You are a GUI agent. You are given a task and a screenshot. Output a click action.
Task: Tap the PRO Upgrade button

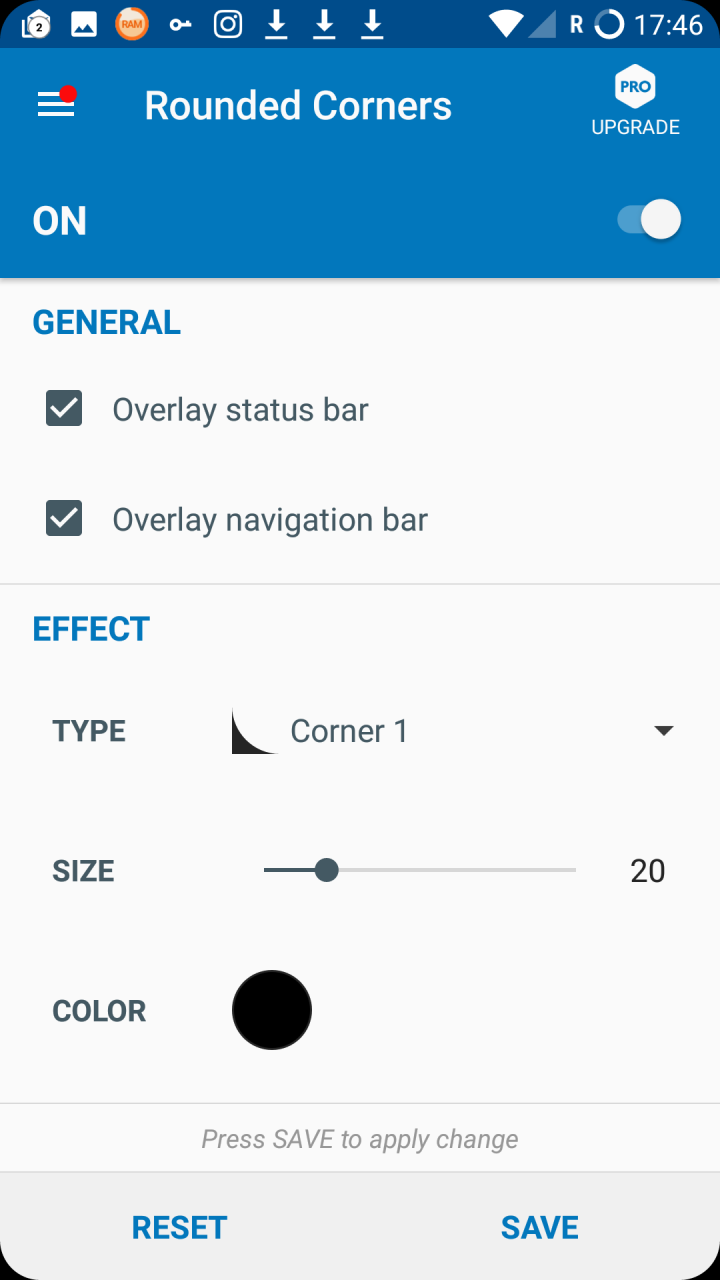click(x=635, y=103)
